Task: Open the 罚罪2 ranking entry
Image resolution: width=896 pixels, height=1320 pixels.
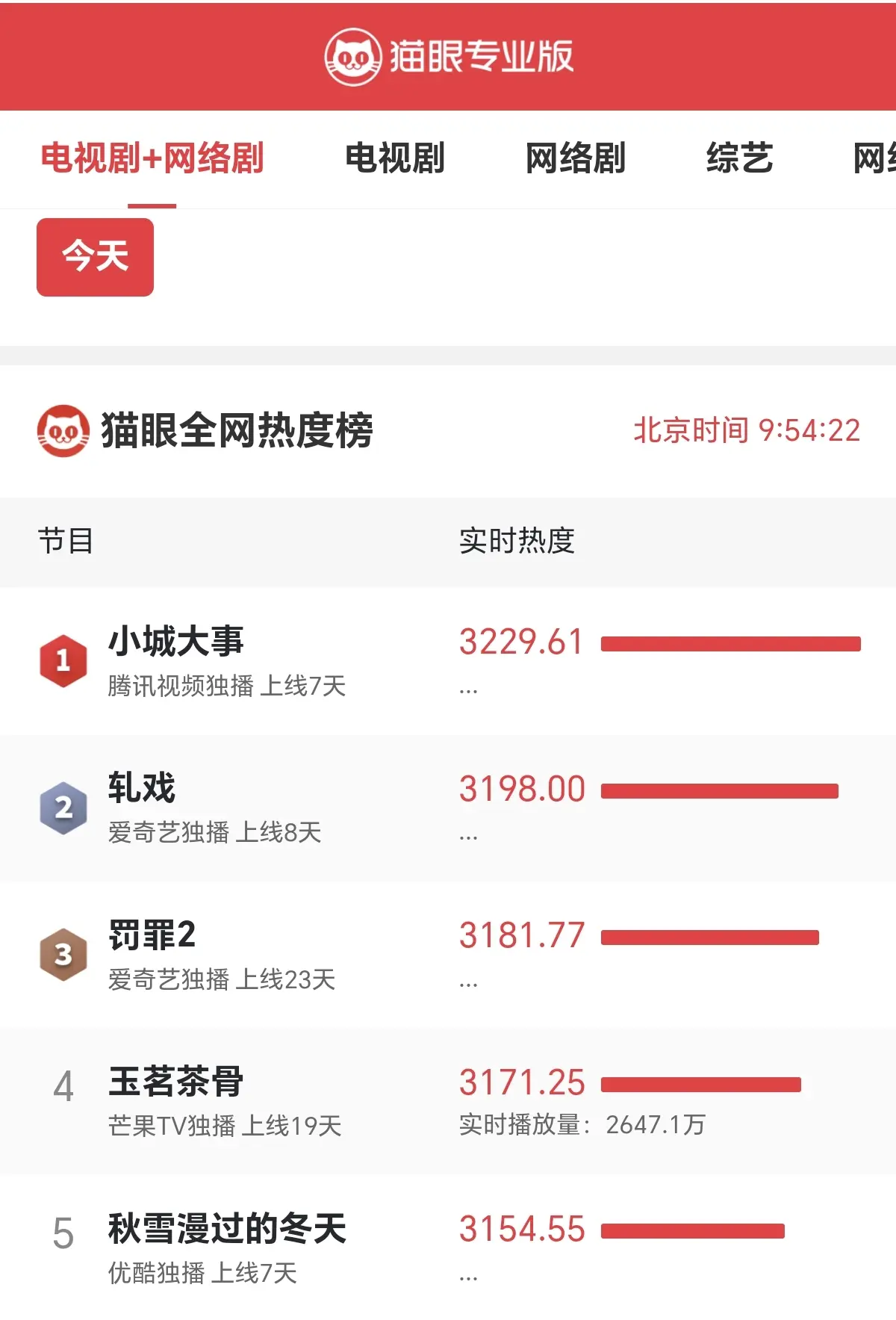Action: tap(152, 935)
